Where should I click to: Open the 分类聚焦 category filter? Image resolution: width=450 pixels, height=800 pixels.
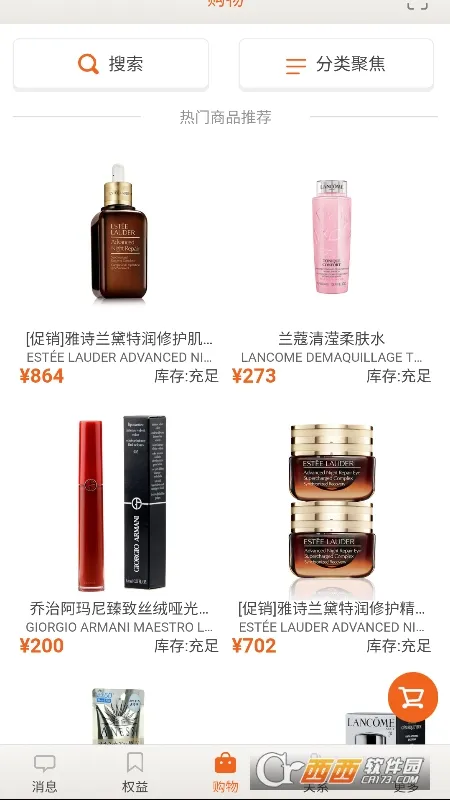coord(336,64)
